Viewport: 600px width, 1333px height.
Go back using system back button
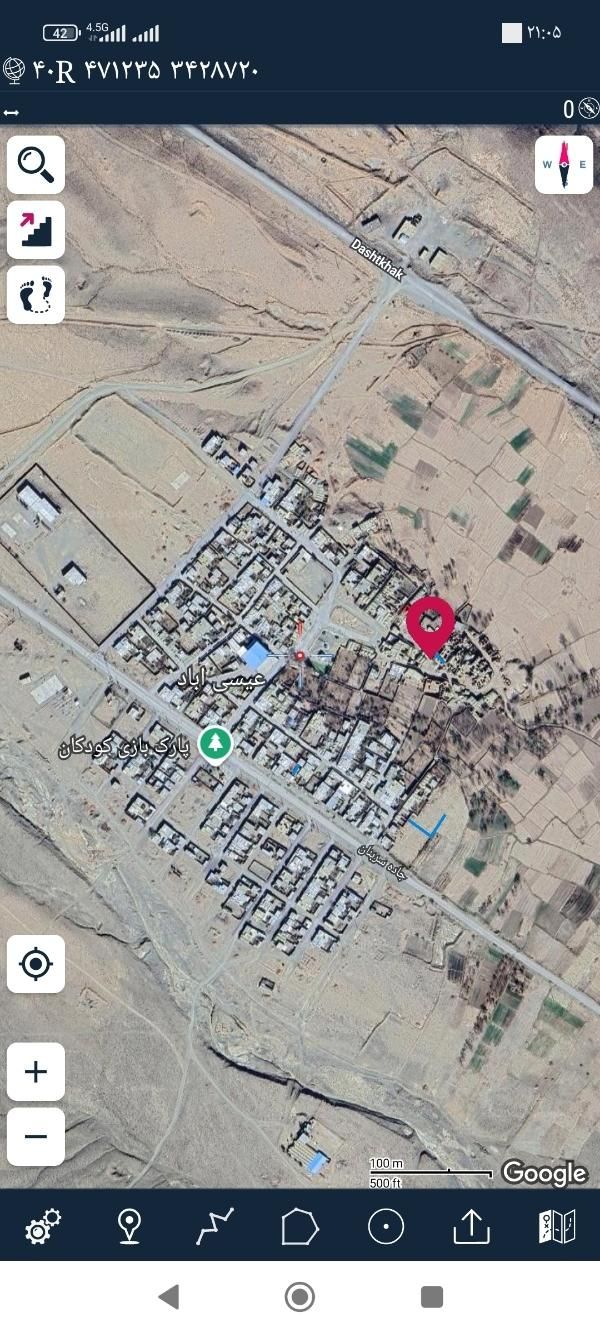(x=169, y=1297)
